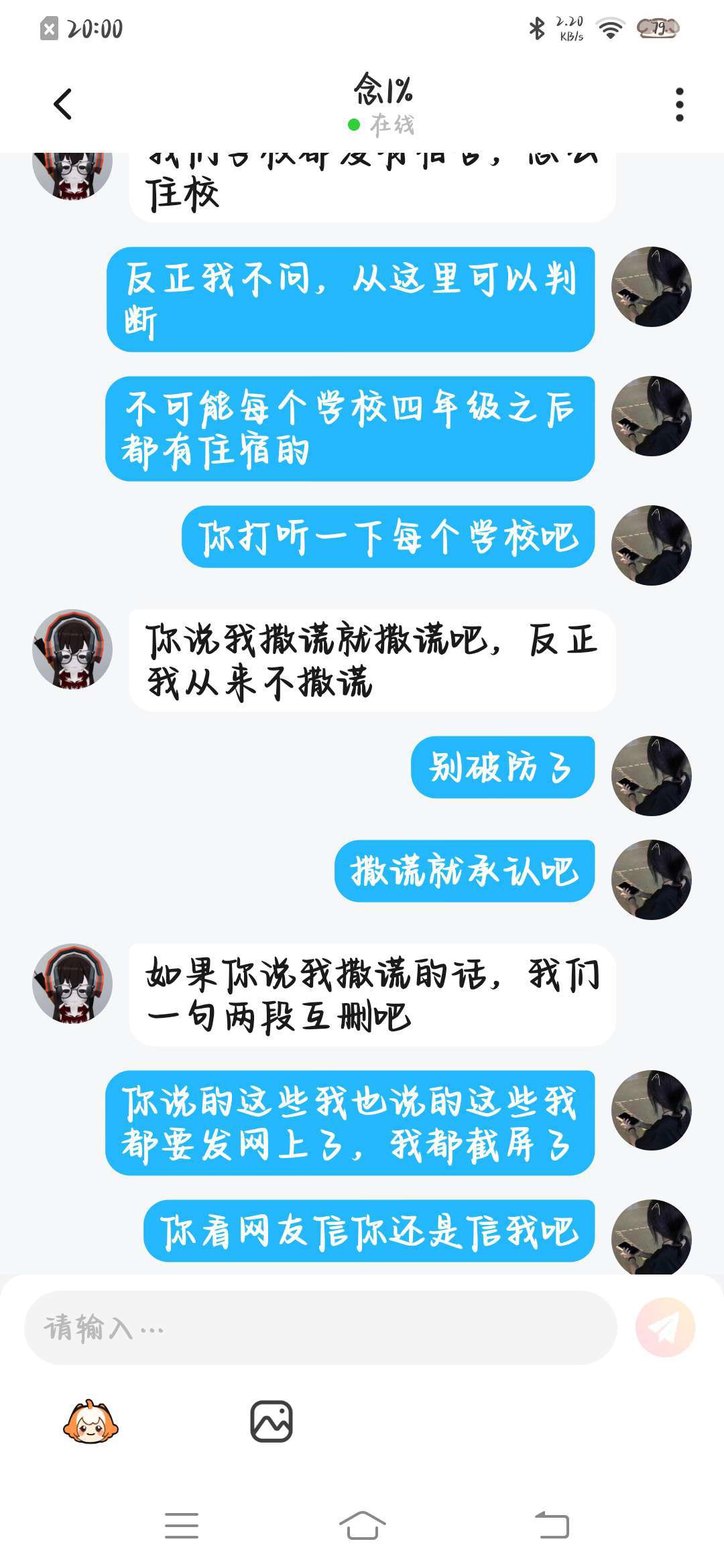724x1568 pixels.
Task: Tap the 请输入 message input field
Action: point(320,1327)
